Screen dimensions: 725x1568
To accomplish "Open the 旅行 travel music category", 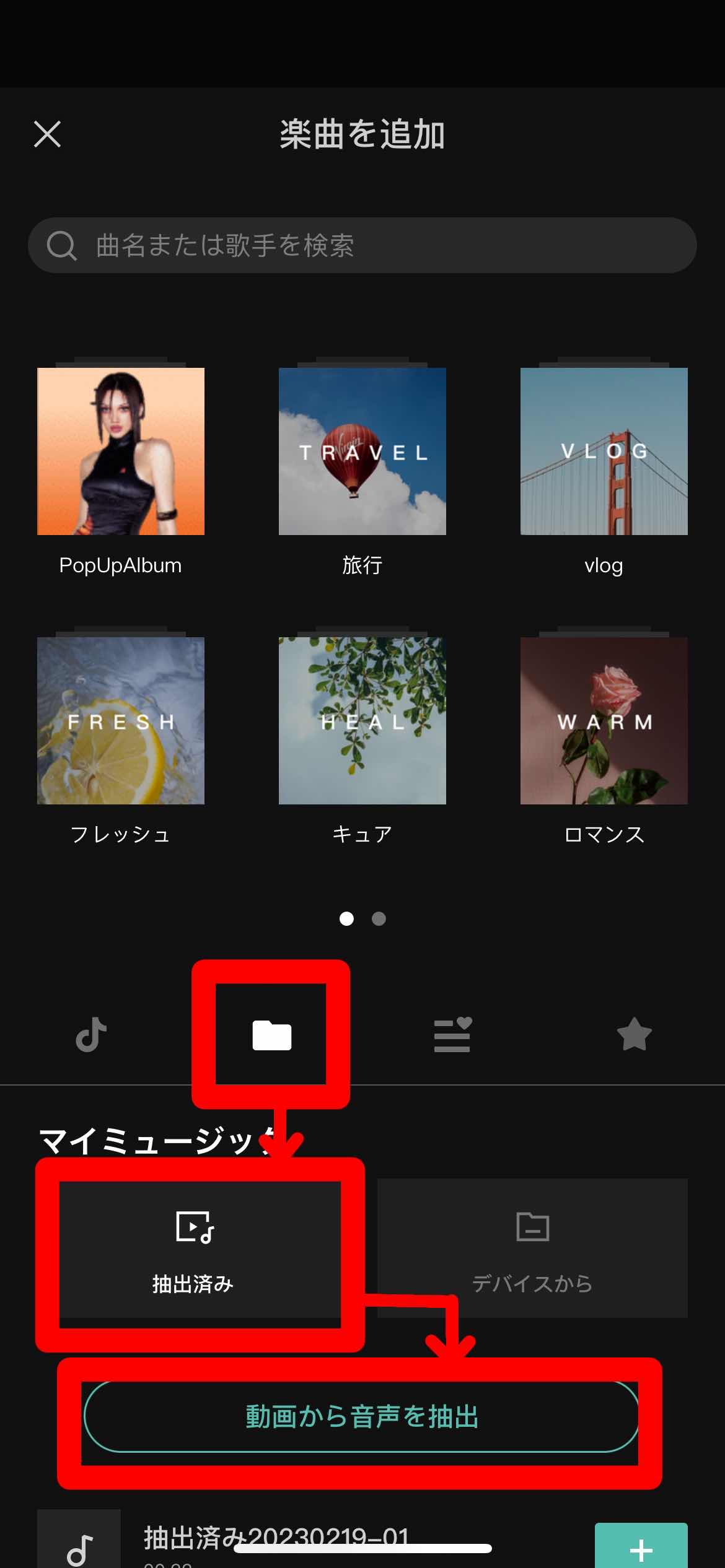I will coord(362,451).
